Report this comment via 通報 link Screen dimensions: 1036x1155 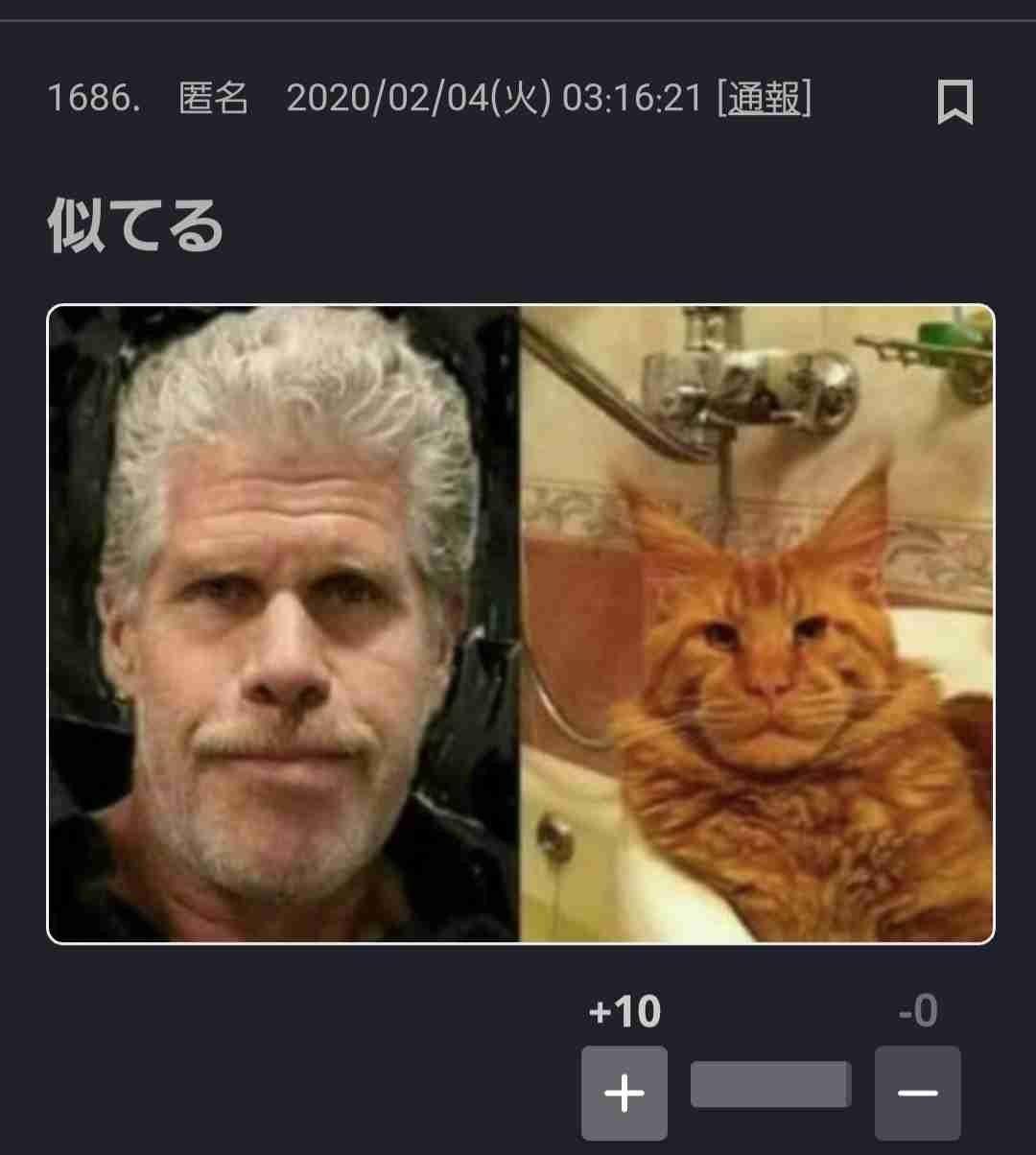(x=764, y=98)
